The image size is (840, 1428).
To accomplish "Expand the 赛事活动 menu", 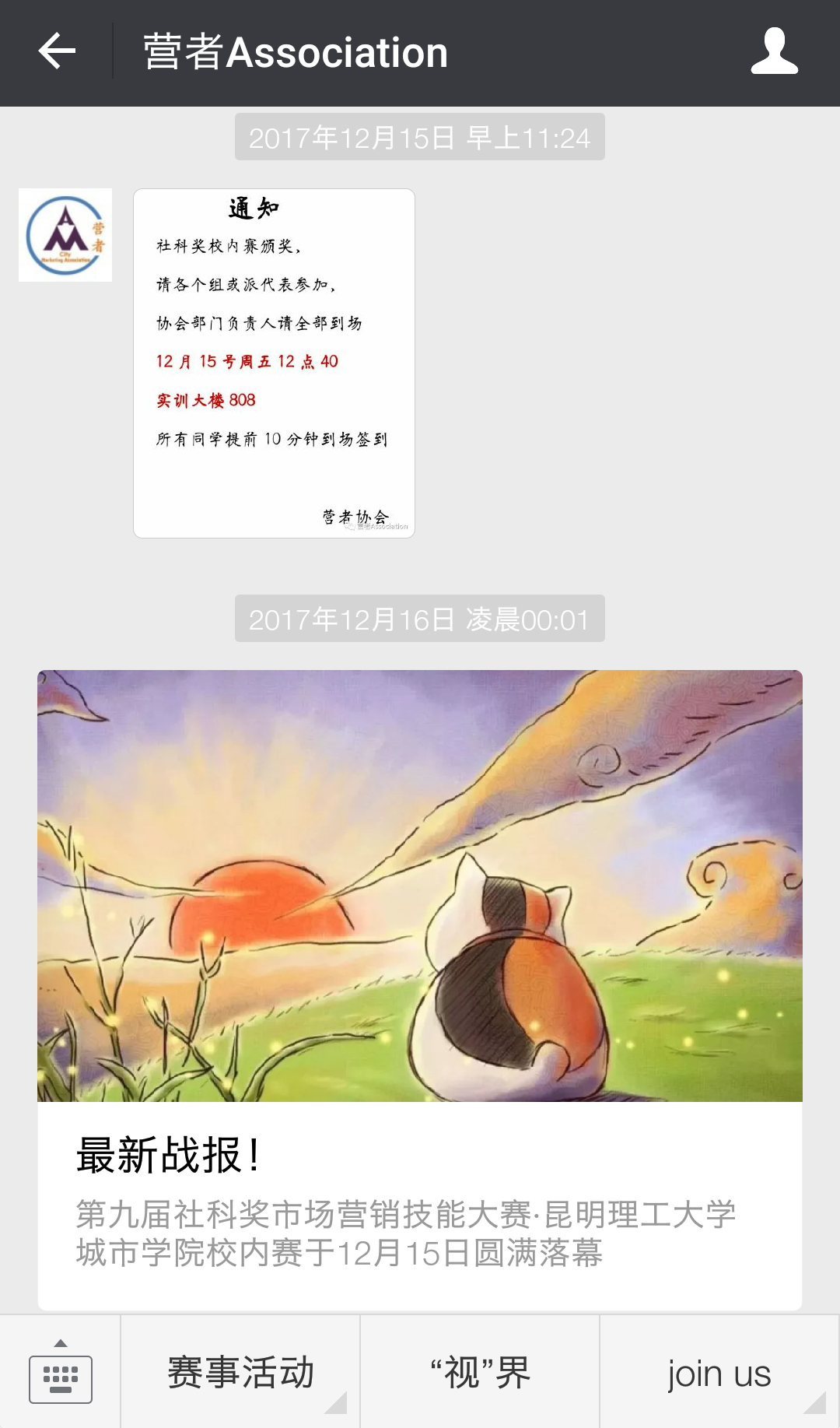I will pyautogui.click(x=241, y=1373).
